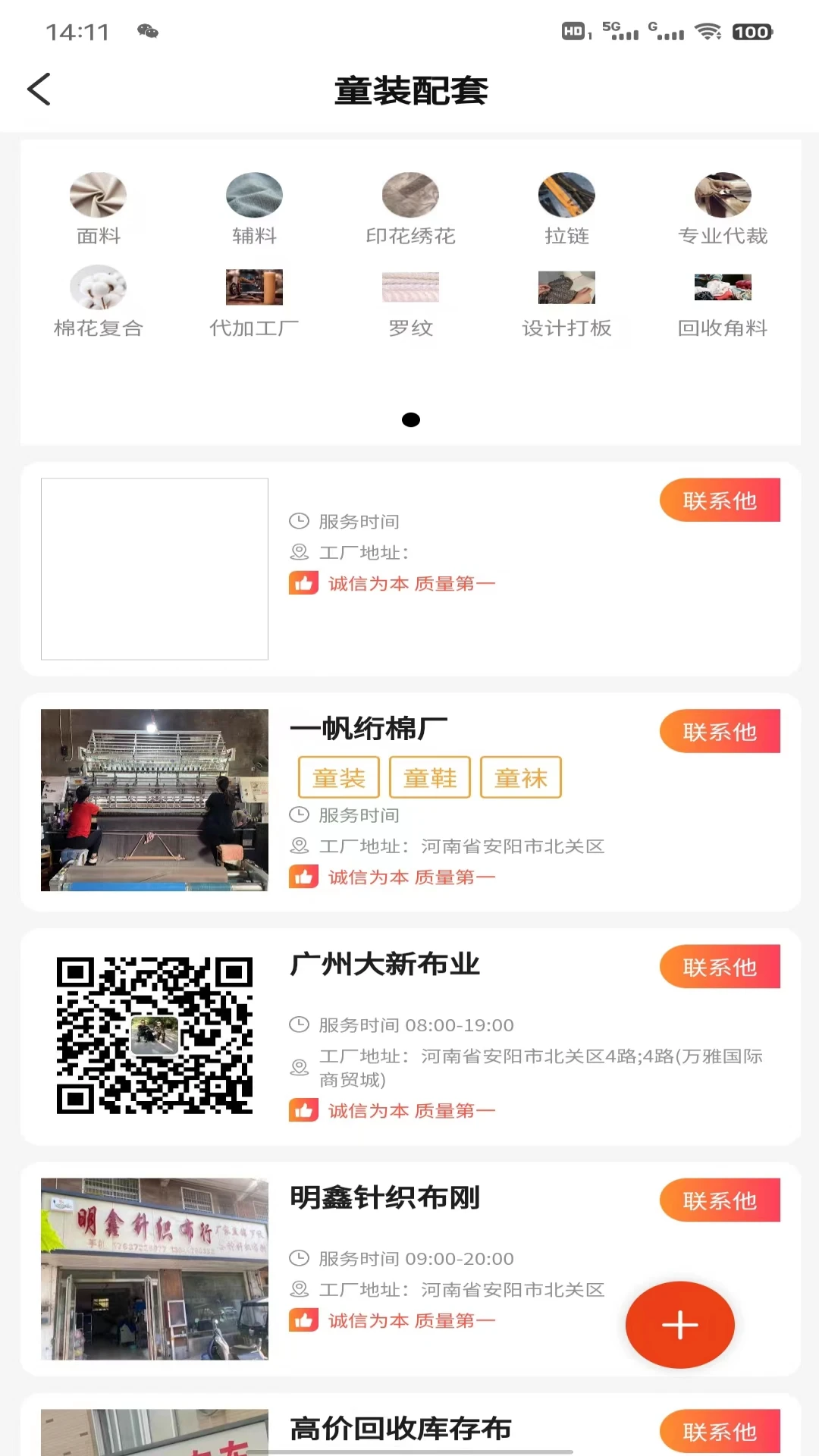Select the 童袜 tag under 一帆绗棉厂
Image resolution: width=819 pixels, height=1456 pixels.
(x=520, y=777)
